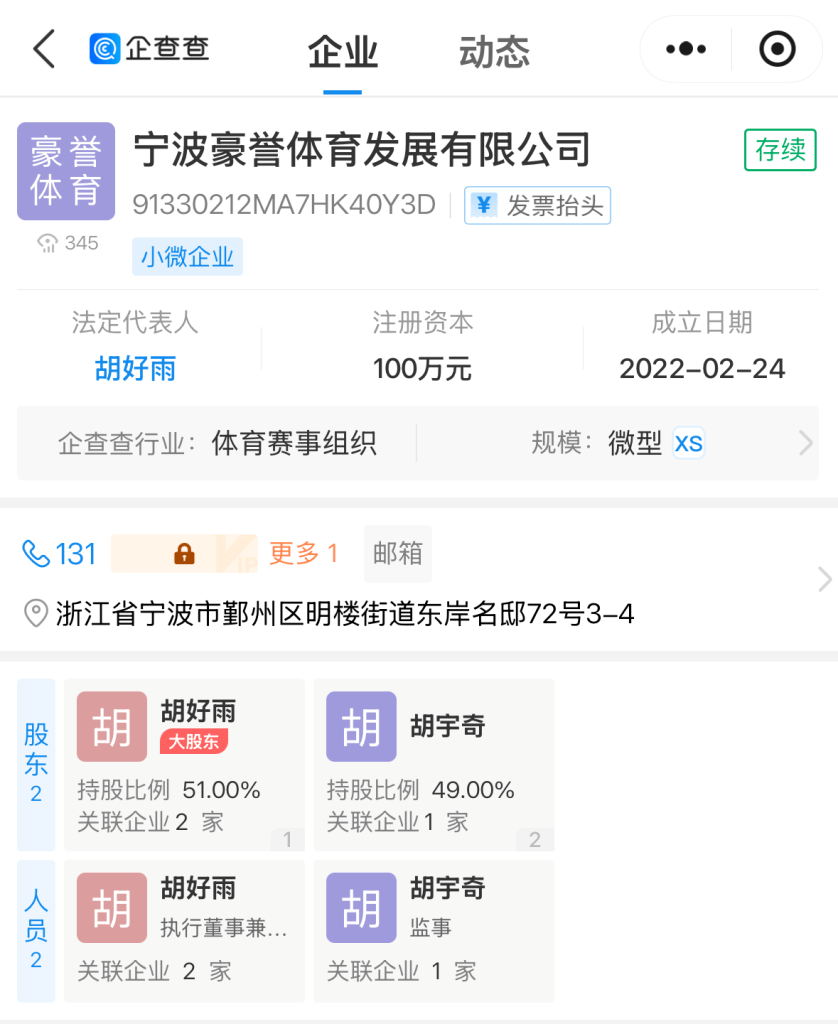The image size is (838, 1024).
Task: Open legal representative 胡好雨 link
Action: (135, 368)
